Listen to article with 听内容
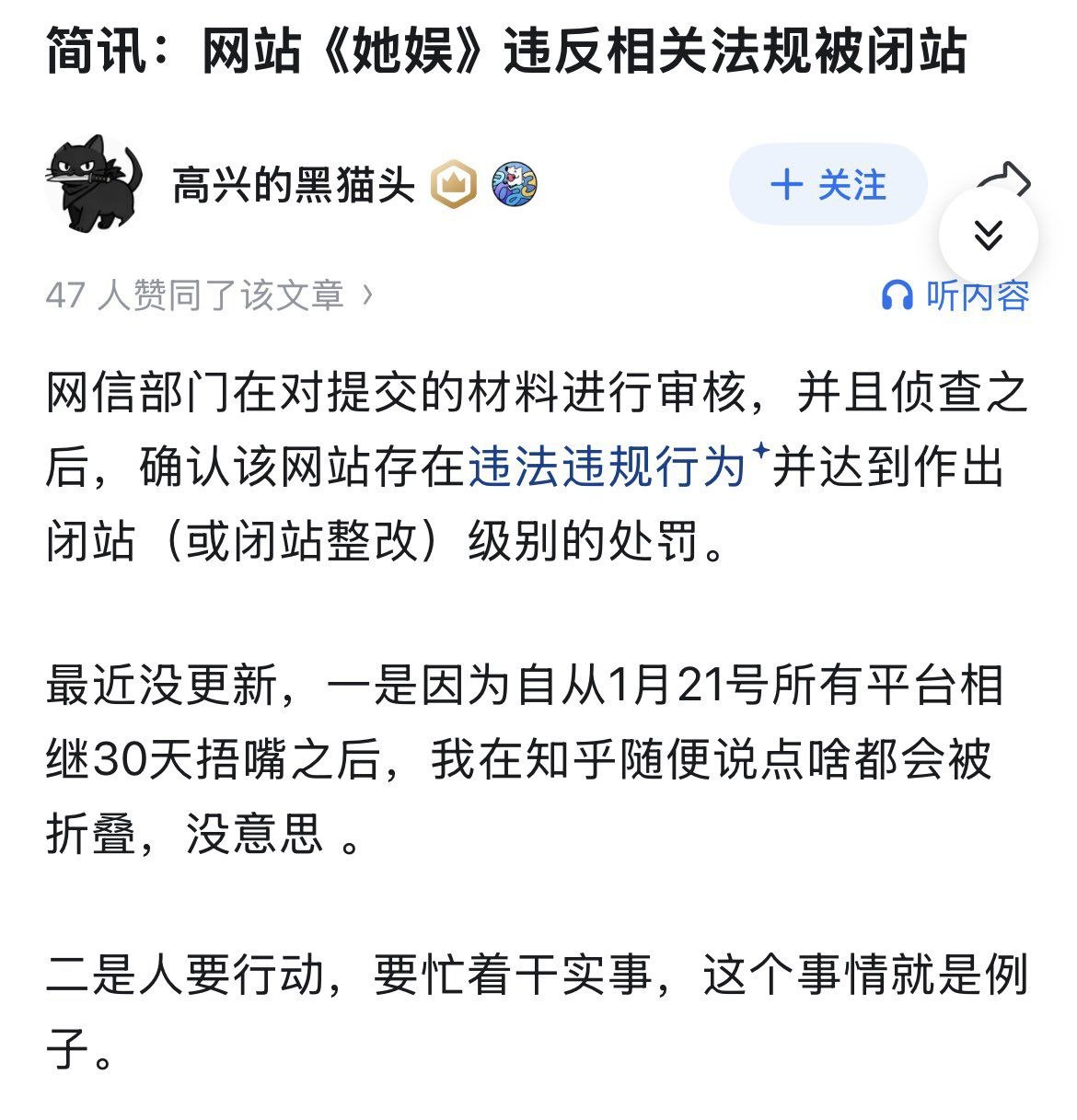1077x1120 pixels. (x=955, y=295)
